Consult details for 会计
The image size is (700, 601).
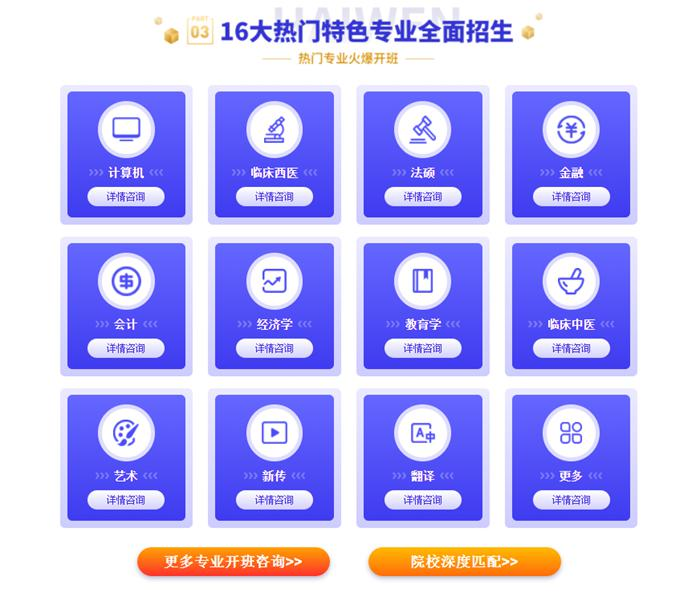[126, 348]
